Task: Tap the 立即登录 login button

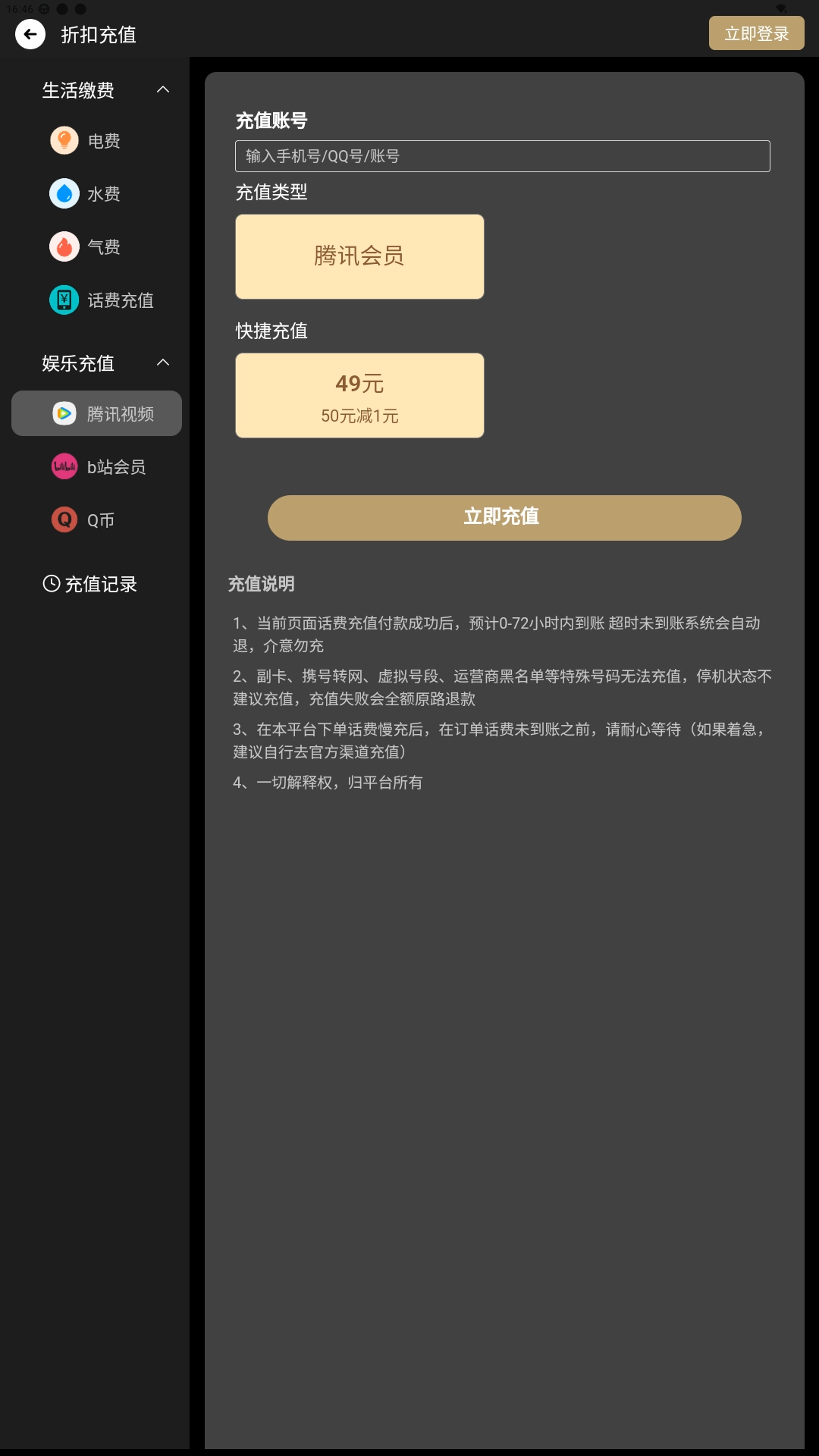Action: click(x=756, y=33)
